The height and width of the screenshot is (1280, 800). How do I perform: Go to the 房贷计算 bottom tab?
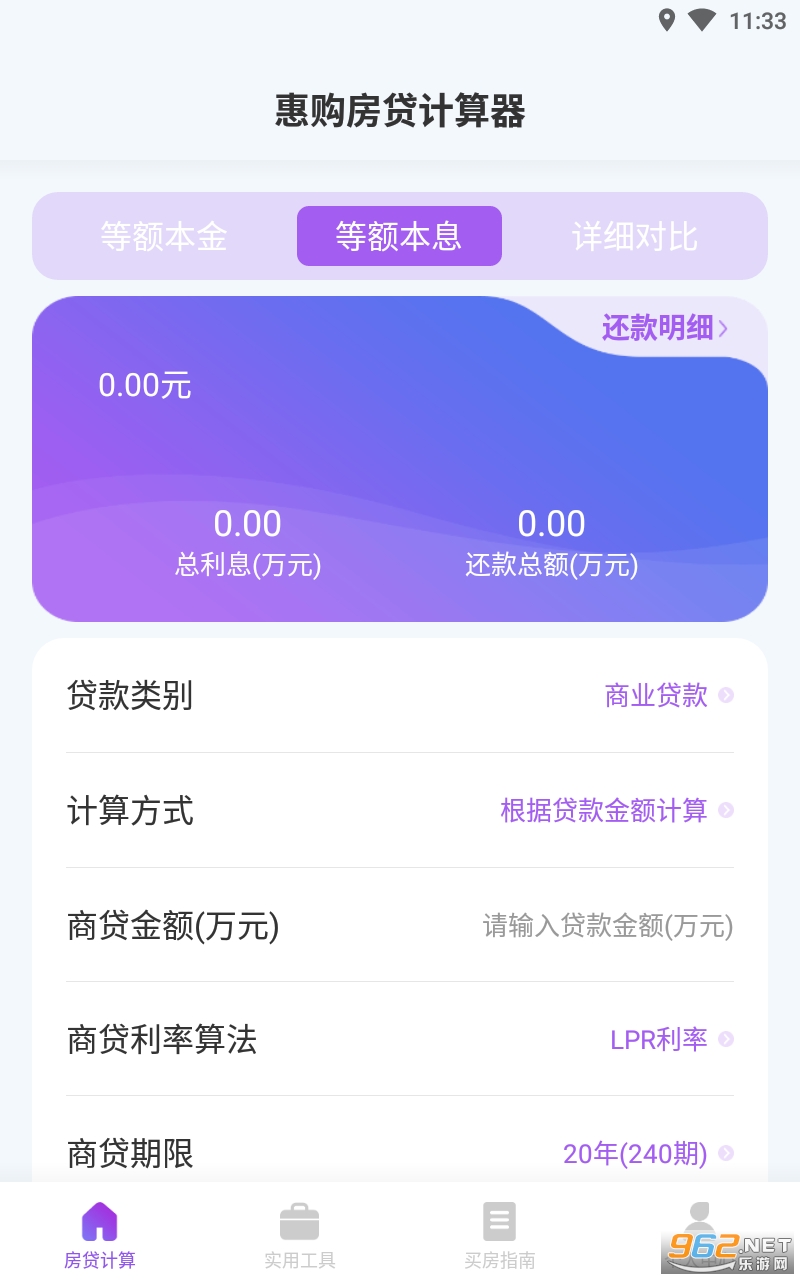tap(100, 1234)
